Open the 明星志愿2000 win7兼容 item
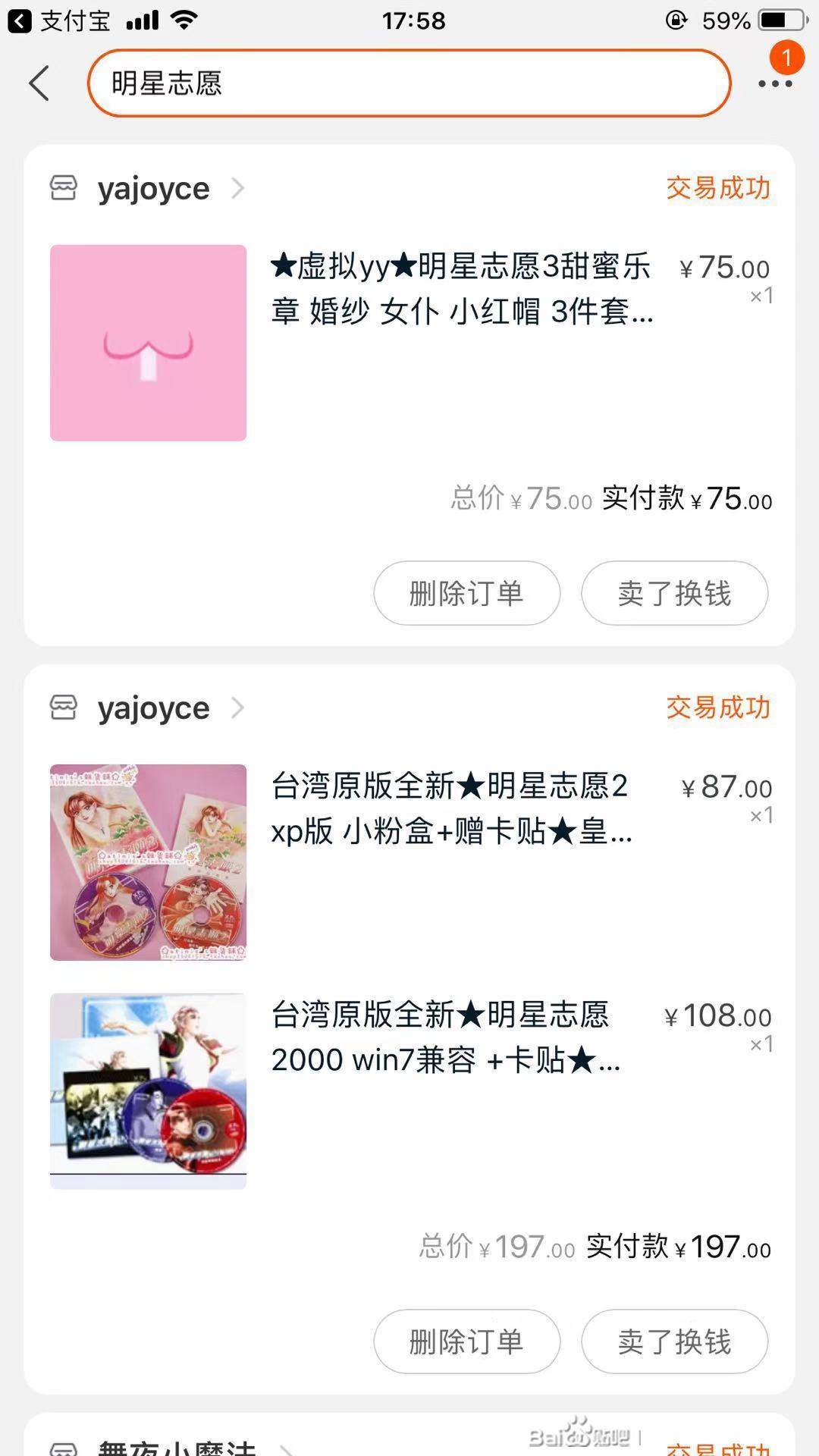The image size is (819, 1456). pos(409,1090)
